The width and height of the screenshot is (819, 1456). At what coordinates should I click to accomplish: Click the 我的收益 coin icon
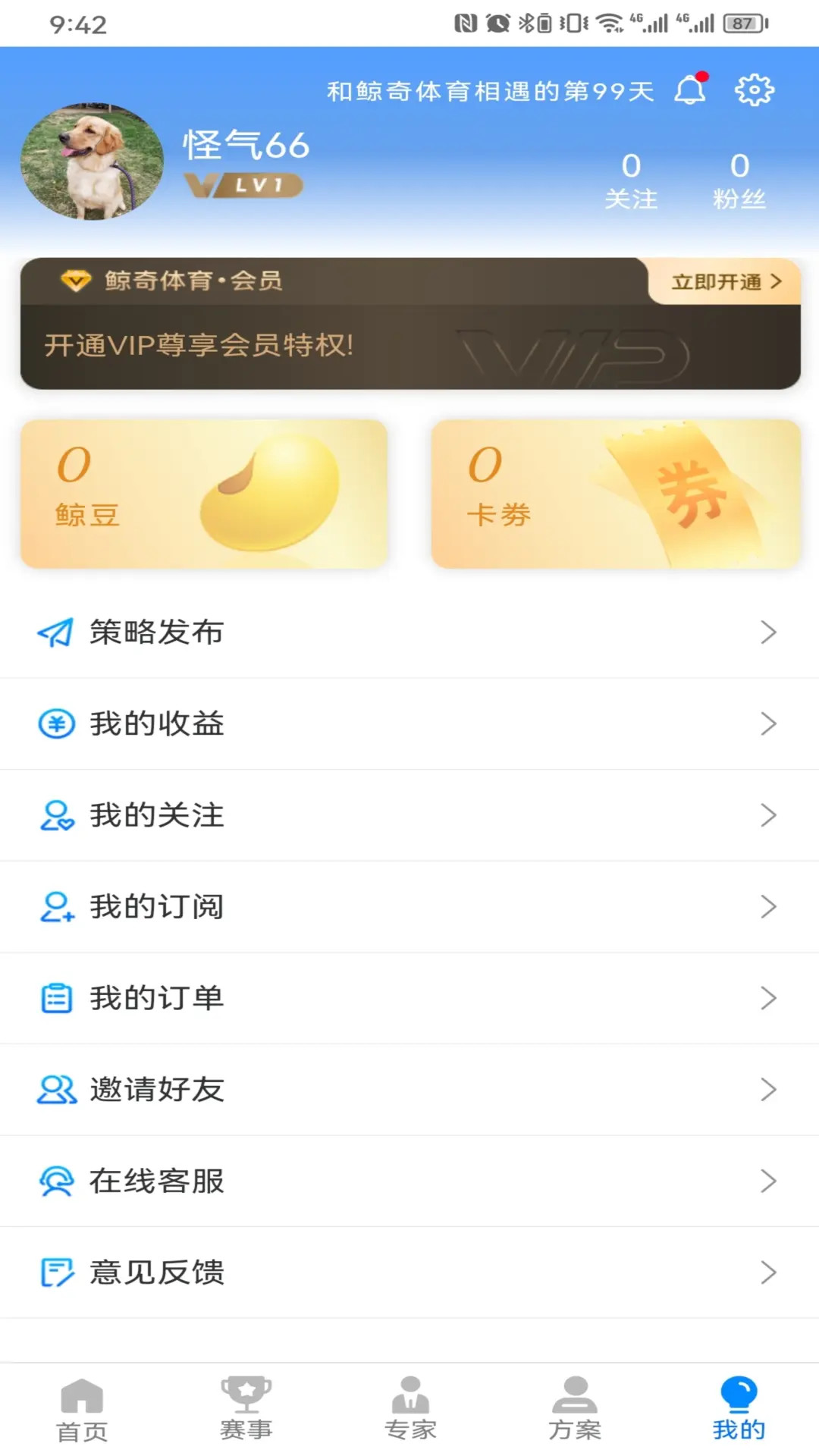[x=55, y=723]
